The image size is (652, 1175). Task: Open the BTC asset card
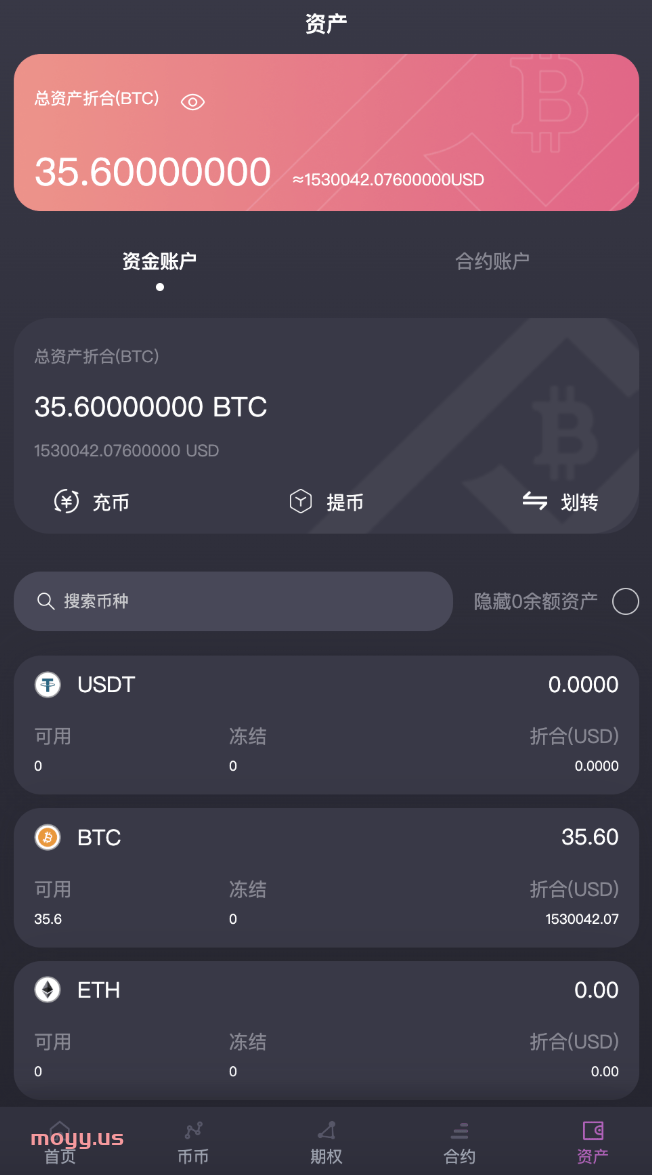point(326,878)
